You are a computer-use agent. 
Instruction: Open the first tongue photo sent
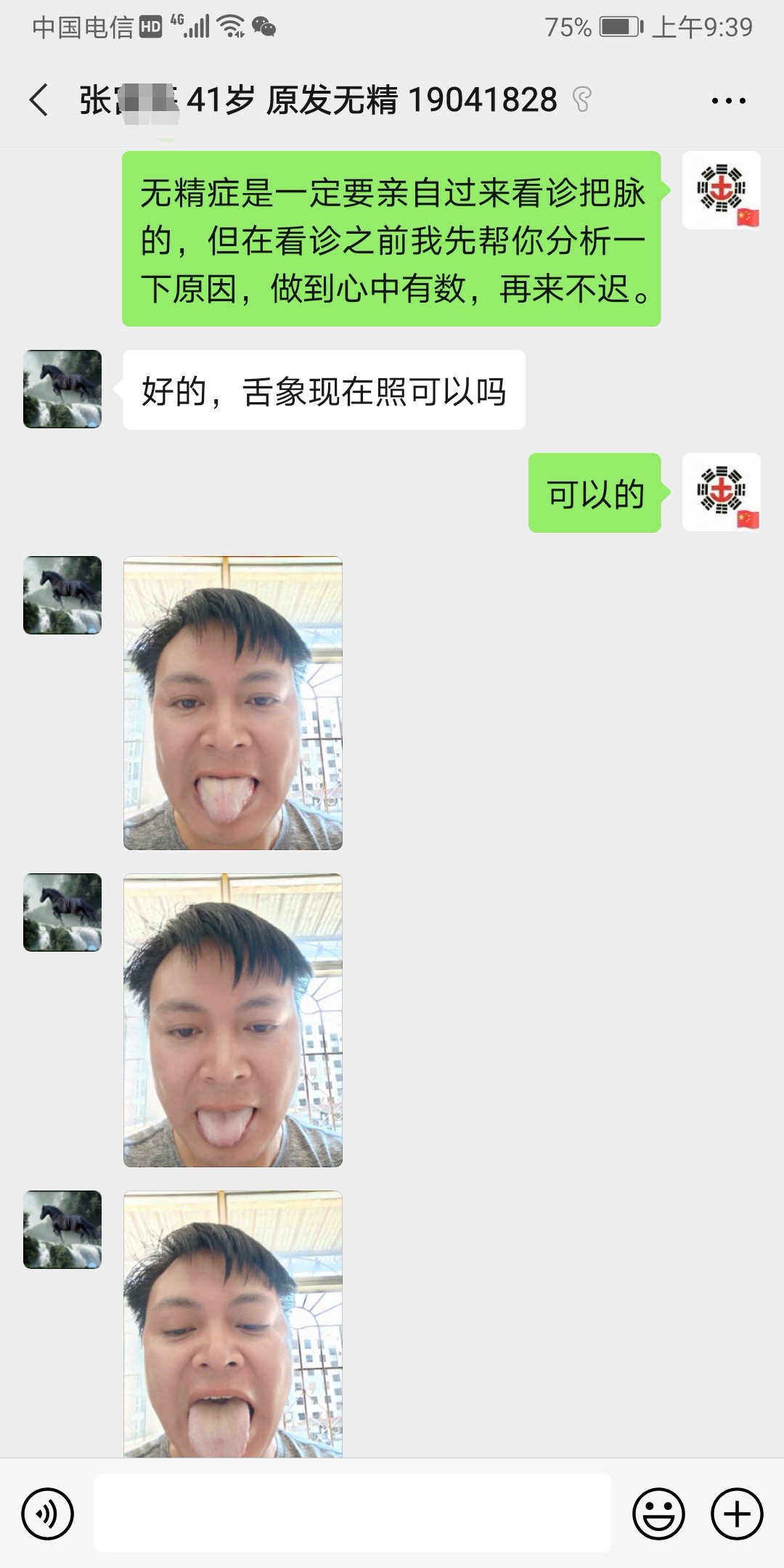[233, 703]
